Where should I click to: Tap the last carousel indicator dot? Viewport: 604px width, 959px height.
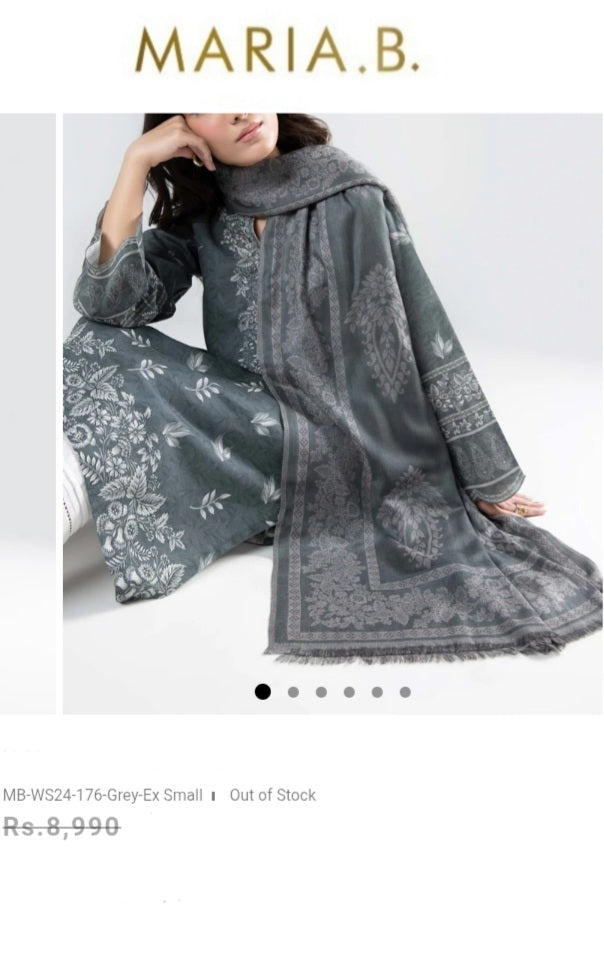[405, 691]
